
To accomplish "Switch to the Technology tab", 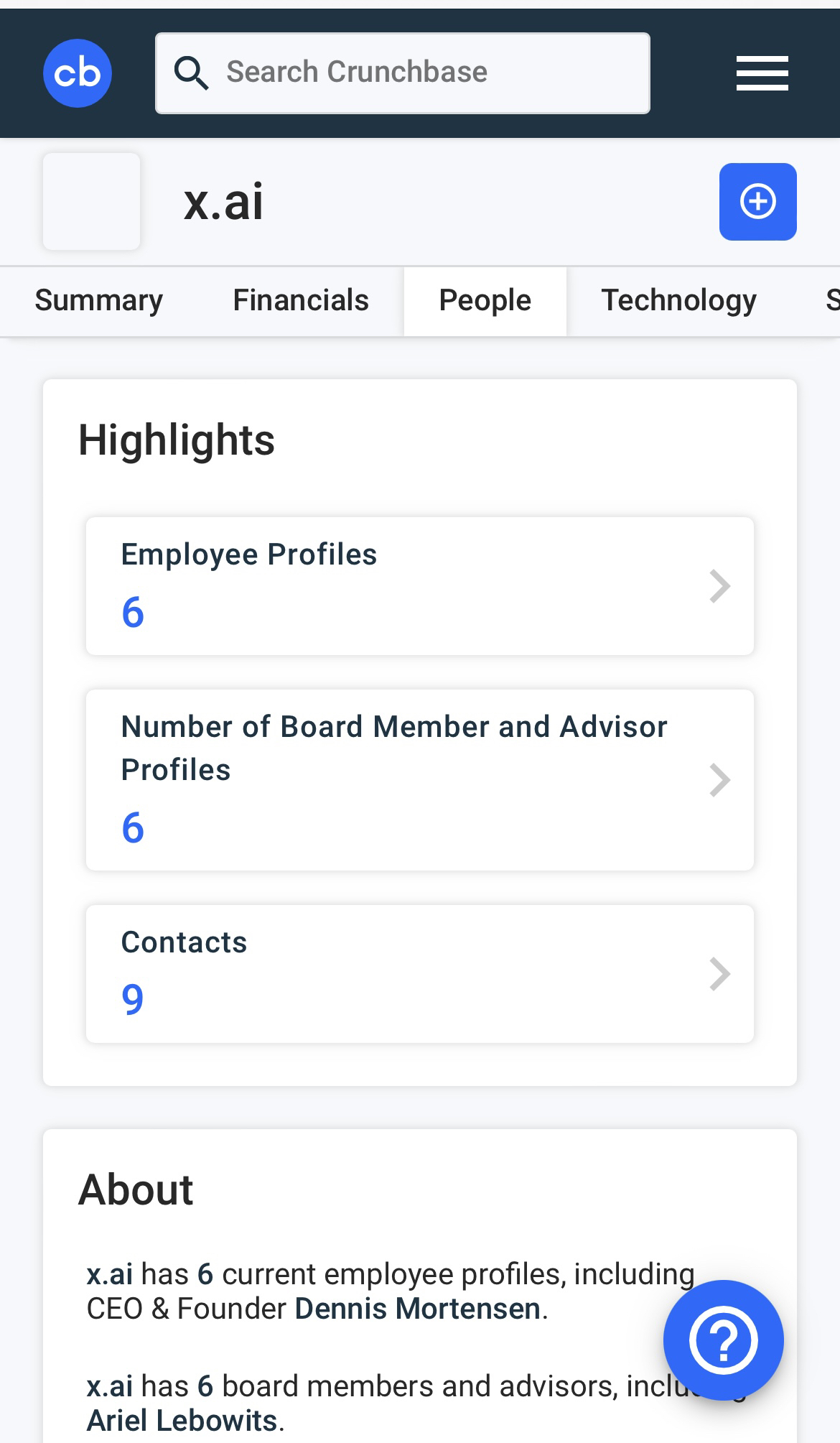I will tap(679, 301).
